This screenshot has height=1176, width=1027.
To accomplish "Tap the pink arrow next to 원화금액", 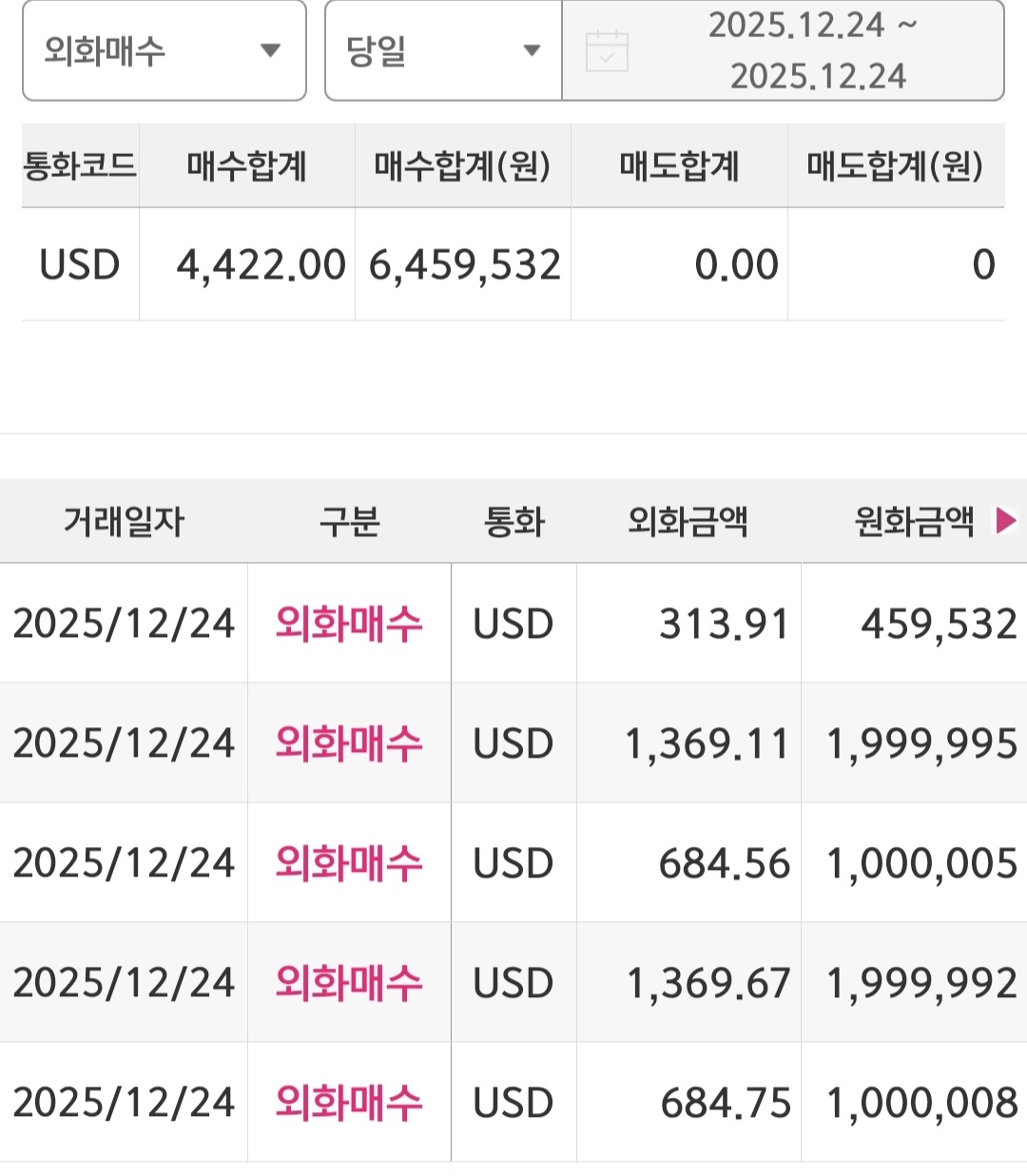I will (1005, 521).
